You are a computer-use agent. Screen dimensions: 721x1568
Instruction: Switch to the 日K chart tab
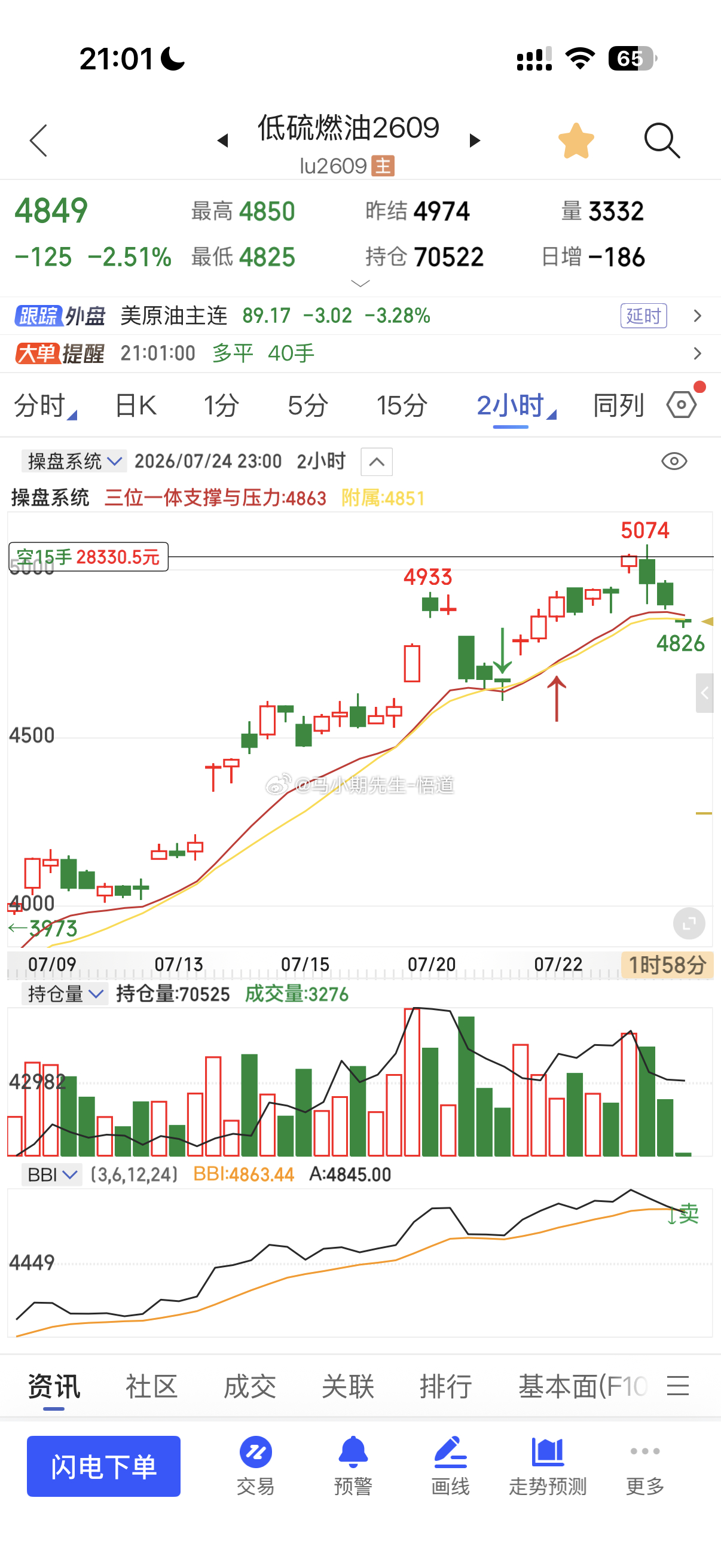coord(136,405)
